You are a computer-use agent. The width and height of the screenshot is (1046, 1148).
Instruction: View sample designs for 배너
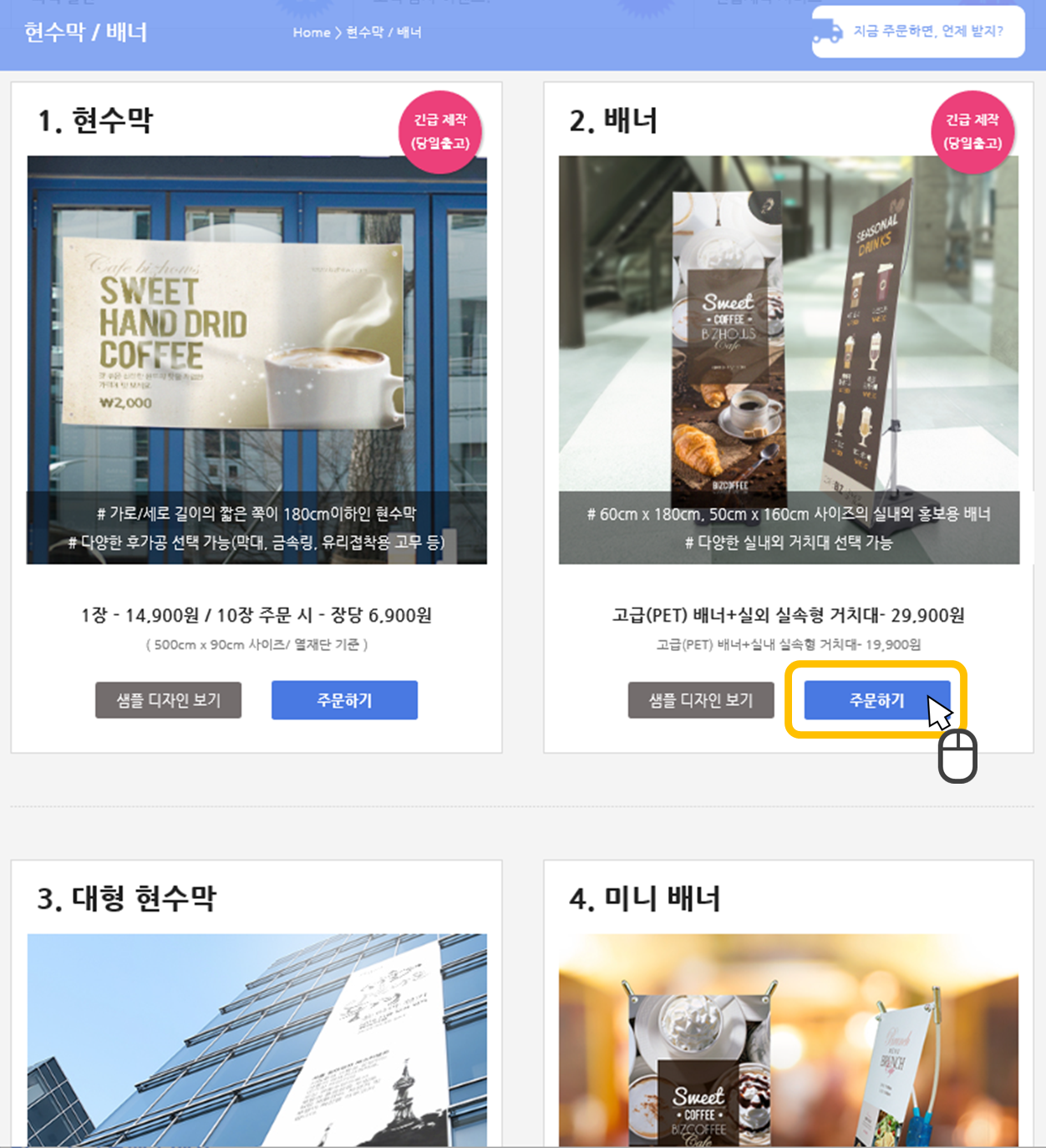click(x=701, y=700)
